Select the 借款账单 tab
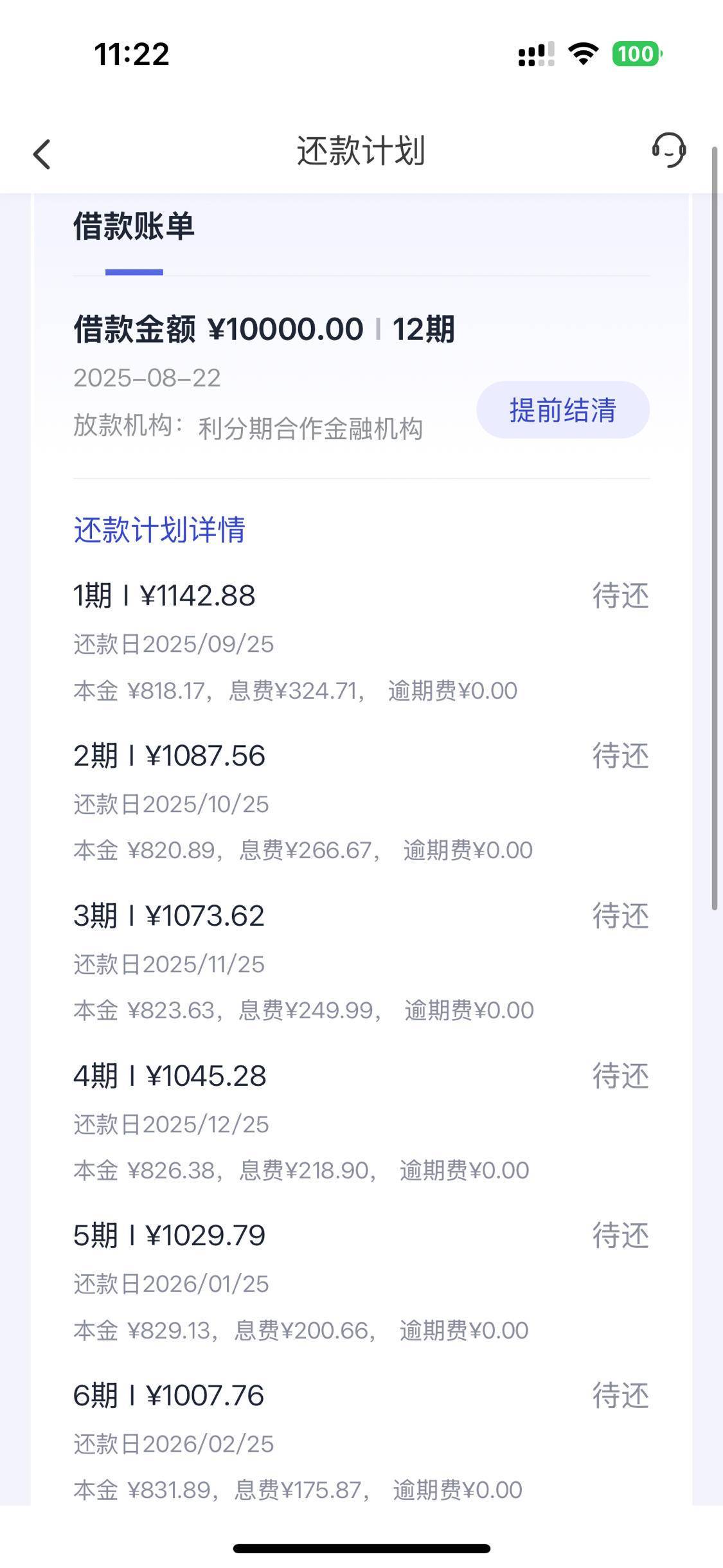Screen dimensions: 723x1568 [x=134, y=226]
